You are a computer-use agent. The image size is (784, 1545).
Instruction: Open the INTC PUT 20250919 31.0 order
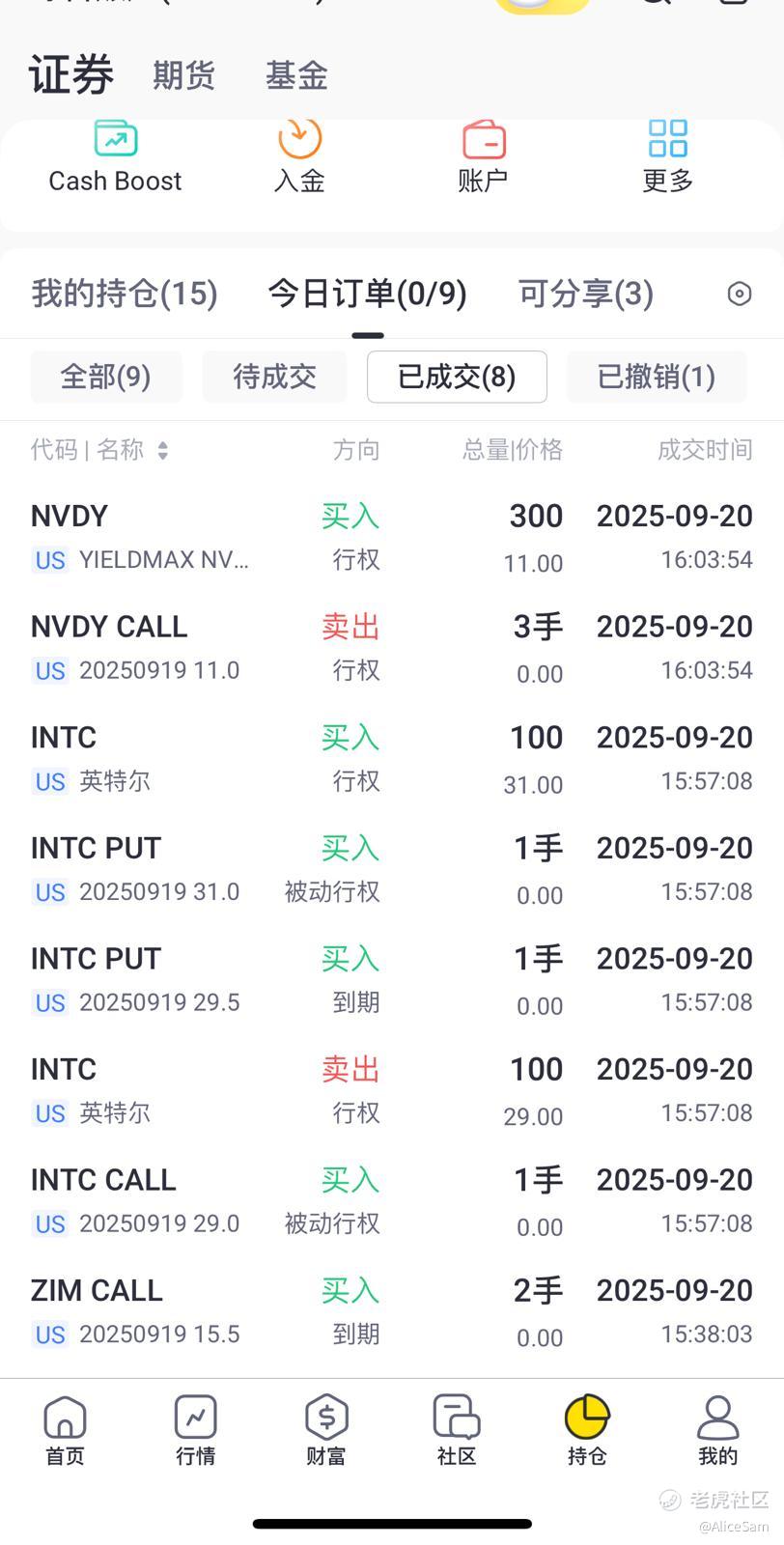[392, 869]
